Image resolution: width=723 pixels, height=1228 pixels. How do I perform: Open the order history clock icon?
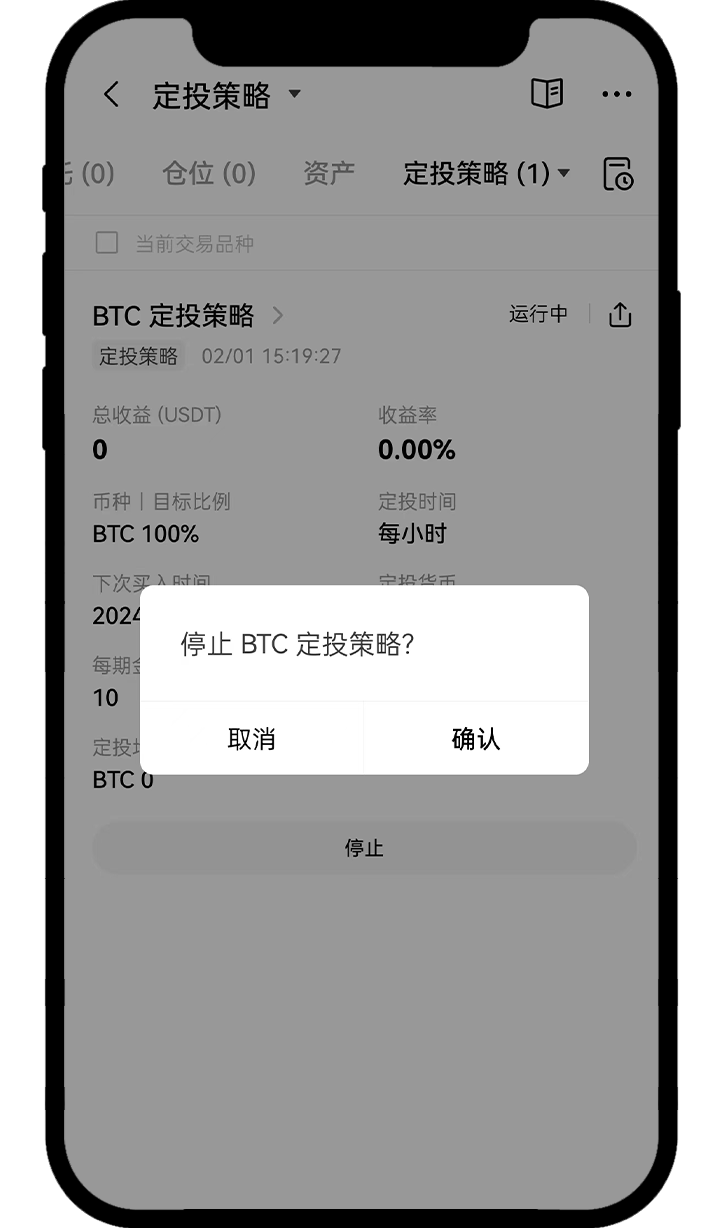click(618, 174)
